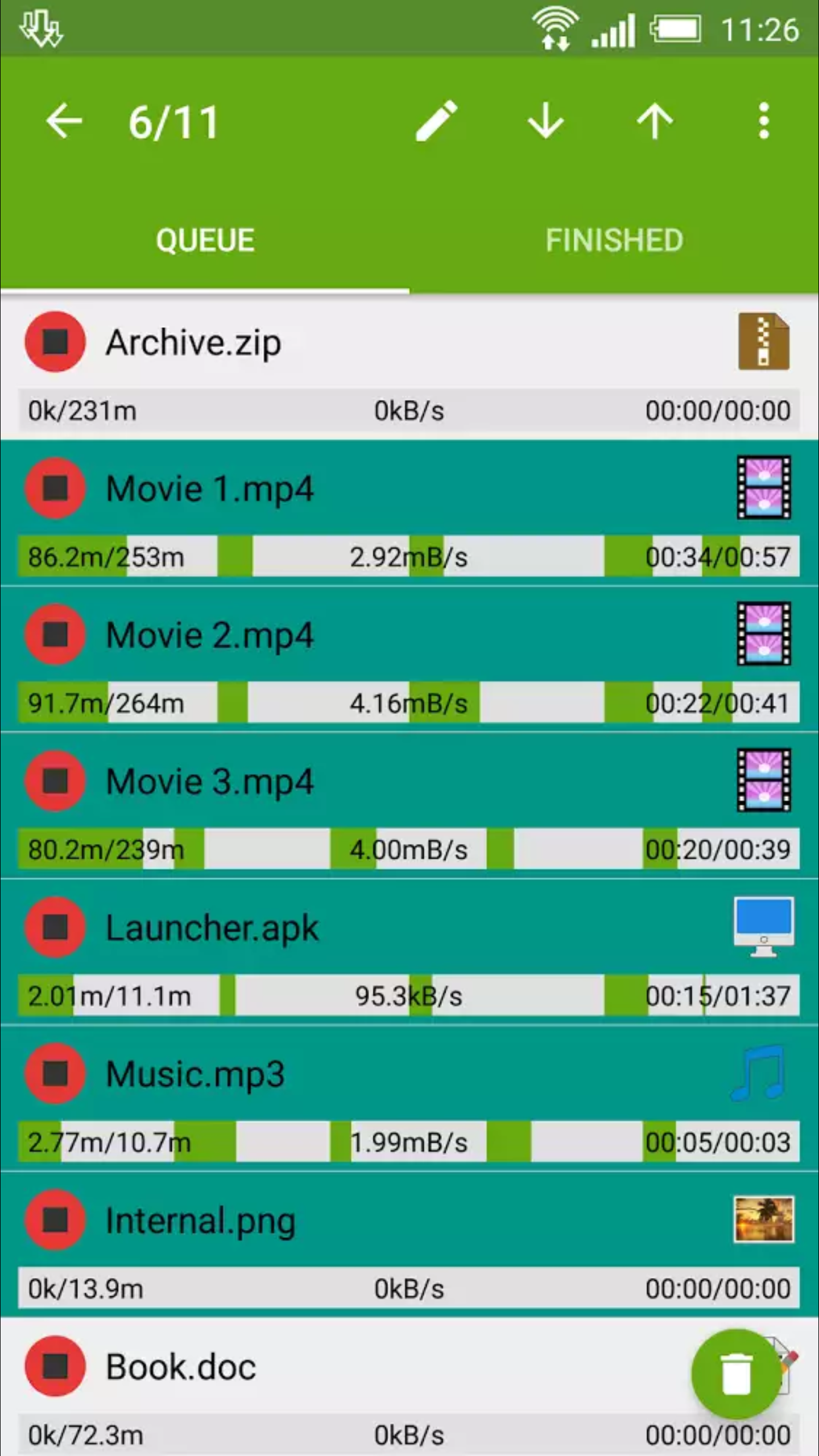Screen dimensions: 819x1456
Task: Stop the Music.mp3 download
Action: pos(55,1074)
